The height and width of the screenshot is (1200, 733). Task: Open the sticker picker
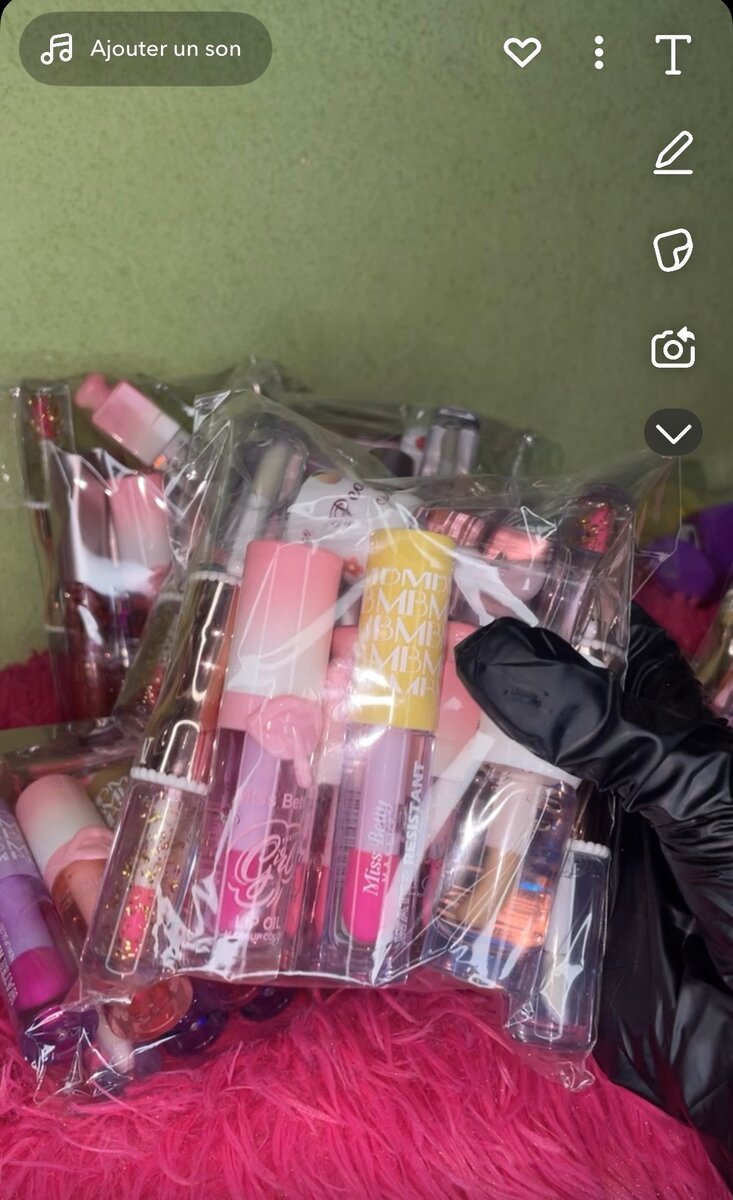pos(673,250)
